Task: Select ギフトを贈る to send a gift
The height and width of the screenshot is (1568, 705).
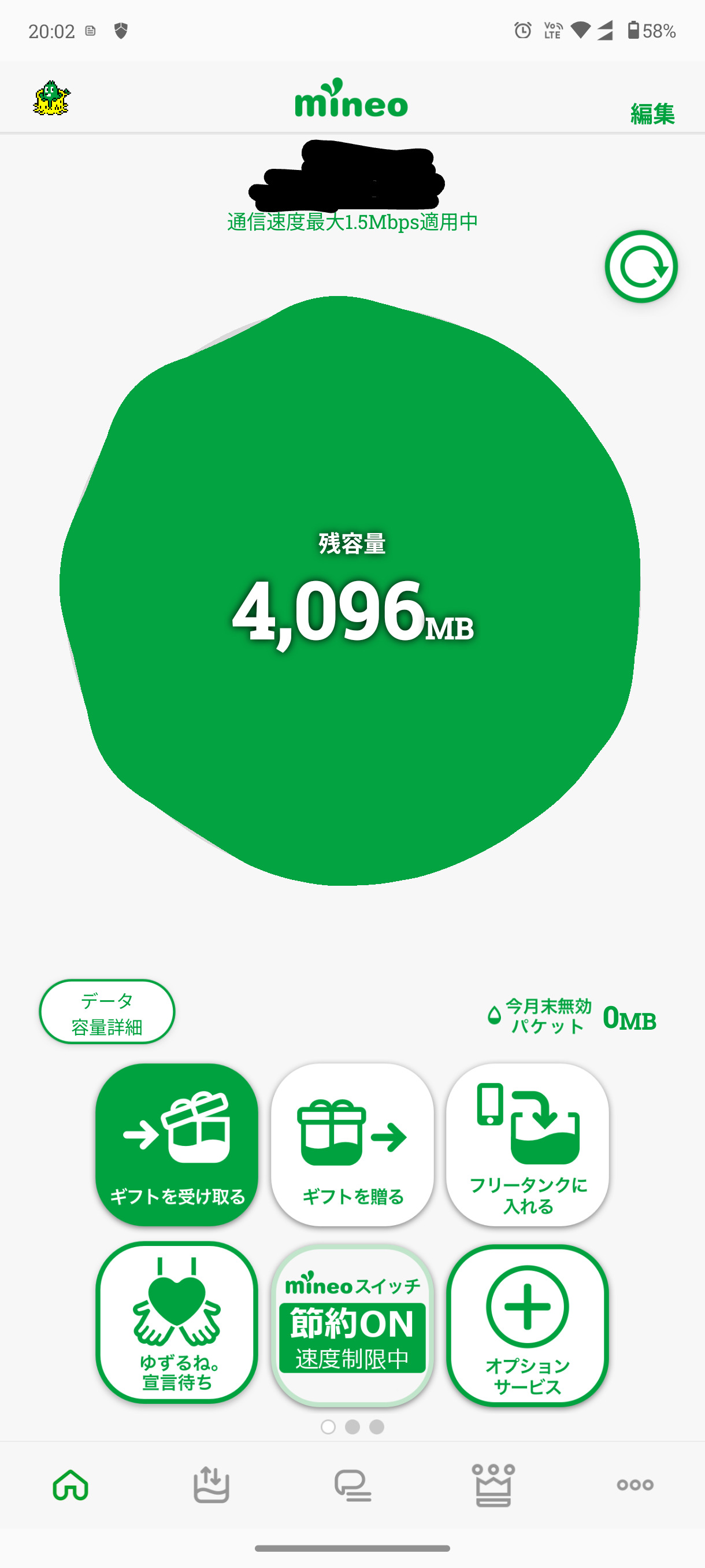Action: tap(352, 1144)
